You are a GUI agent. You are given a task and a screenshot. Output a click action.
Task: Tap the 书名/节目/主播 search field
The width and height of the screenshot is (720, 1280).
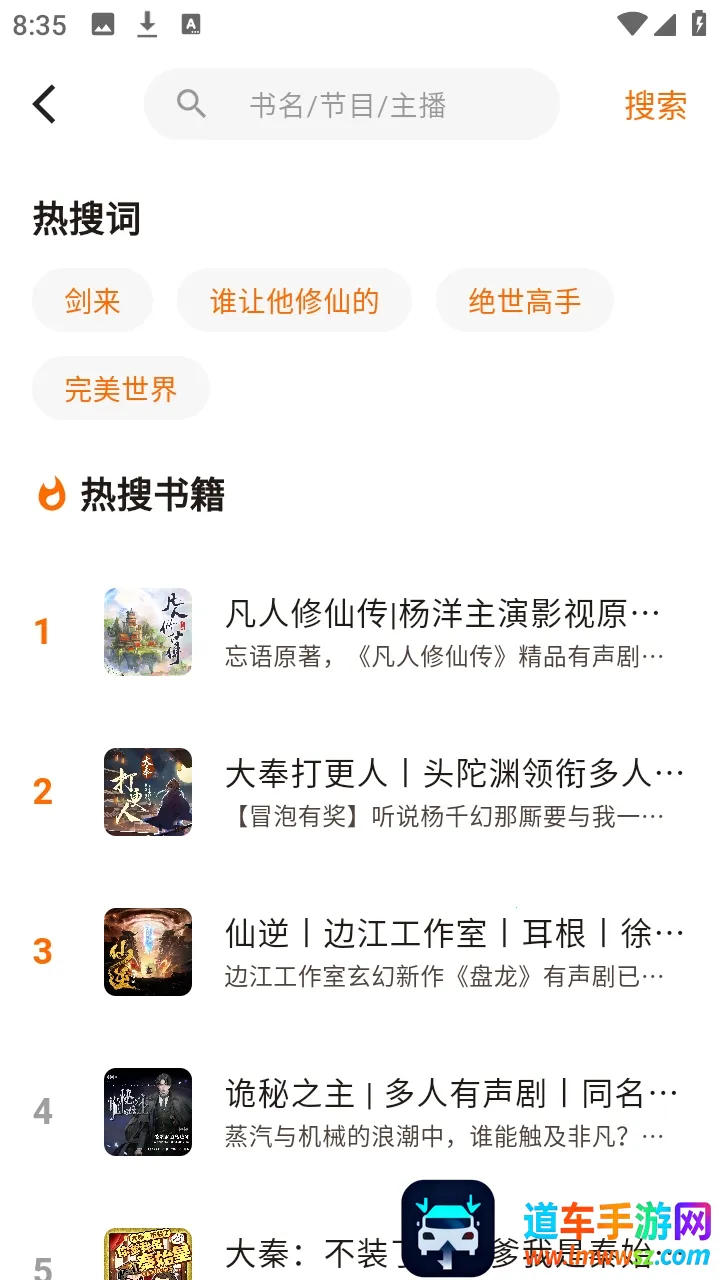352,104
